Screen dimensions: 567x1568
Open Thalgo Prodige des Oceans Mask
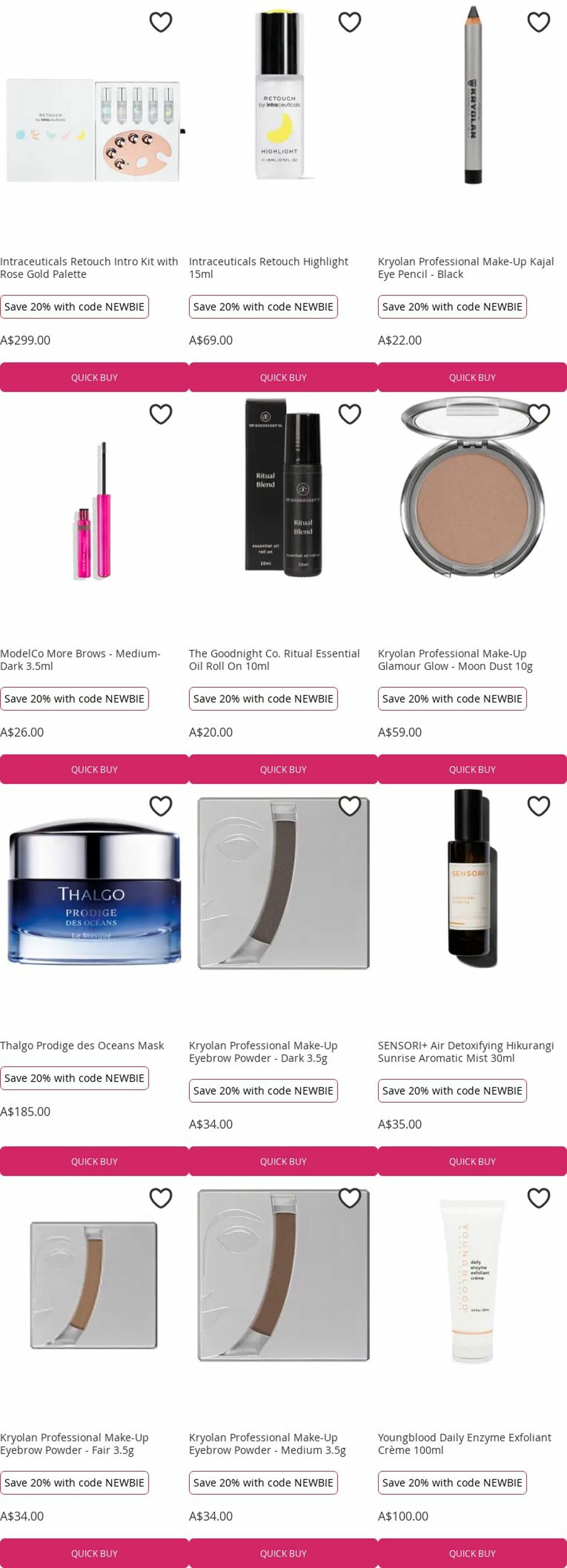(82, 1045)
